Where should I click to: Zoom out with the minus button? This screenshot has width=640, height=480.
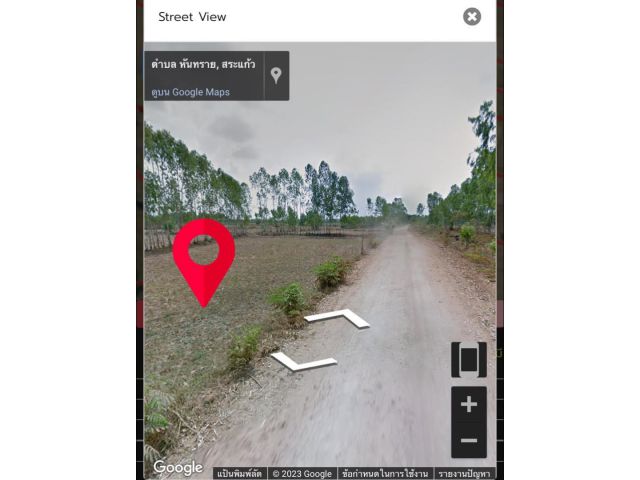point(469,440)
